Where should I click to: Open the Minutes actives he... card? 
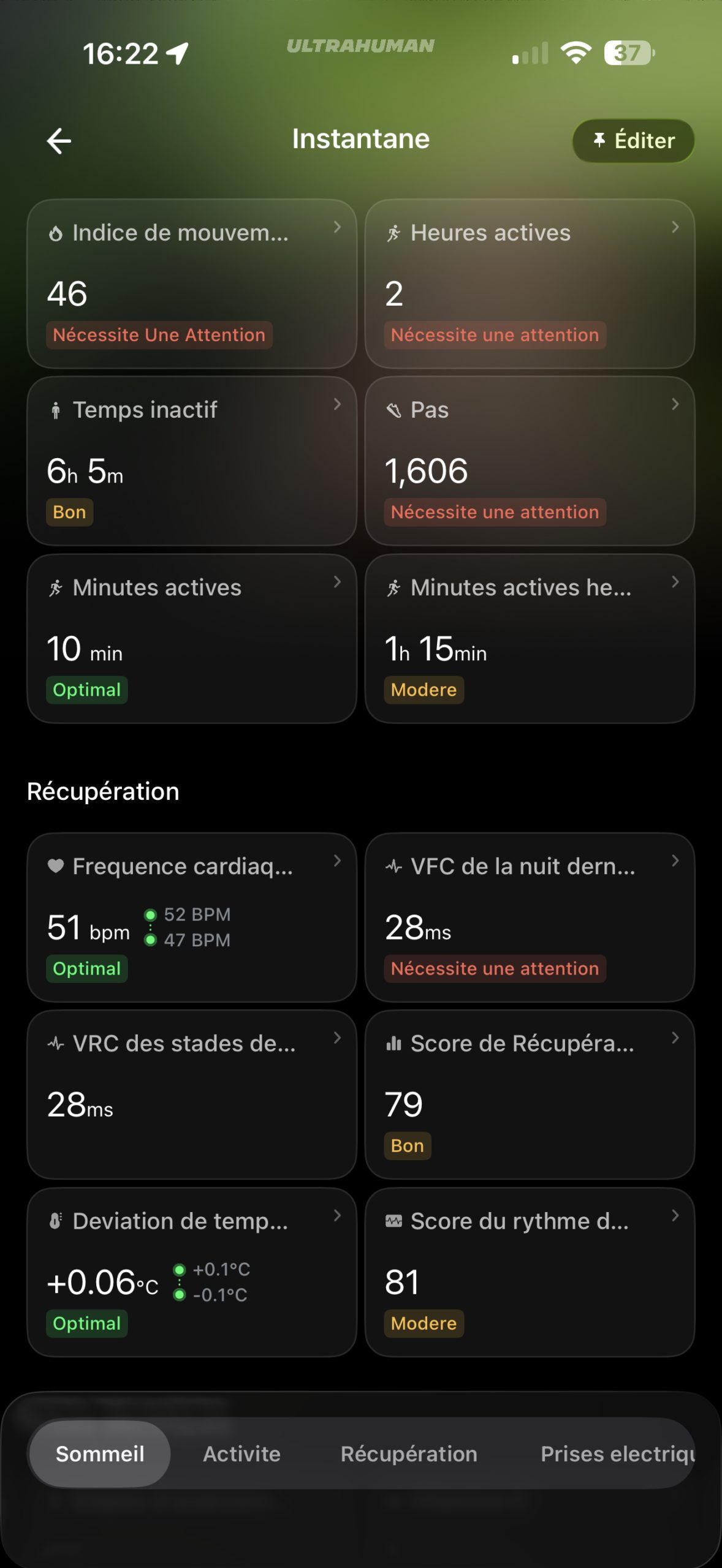530,638
